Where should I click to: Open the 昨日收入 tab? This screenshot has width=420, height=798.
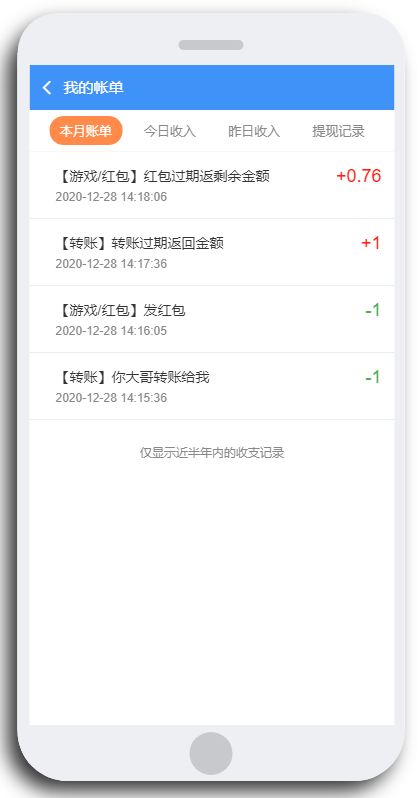coord(254,131)
